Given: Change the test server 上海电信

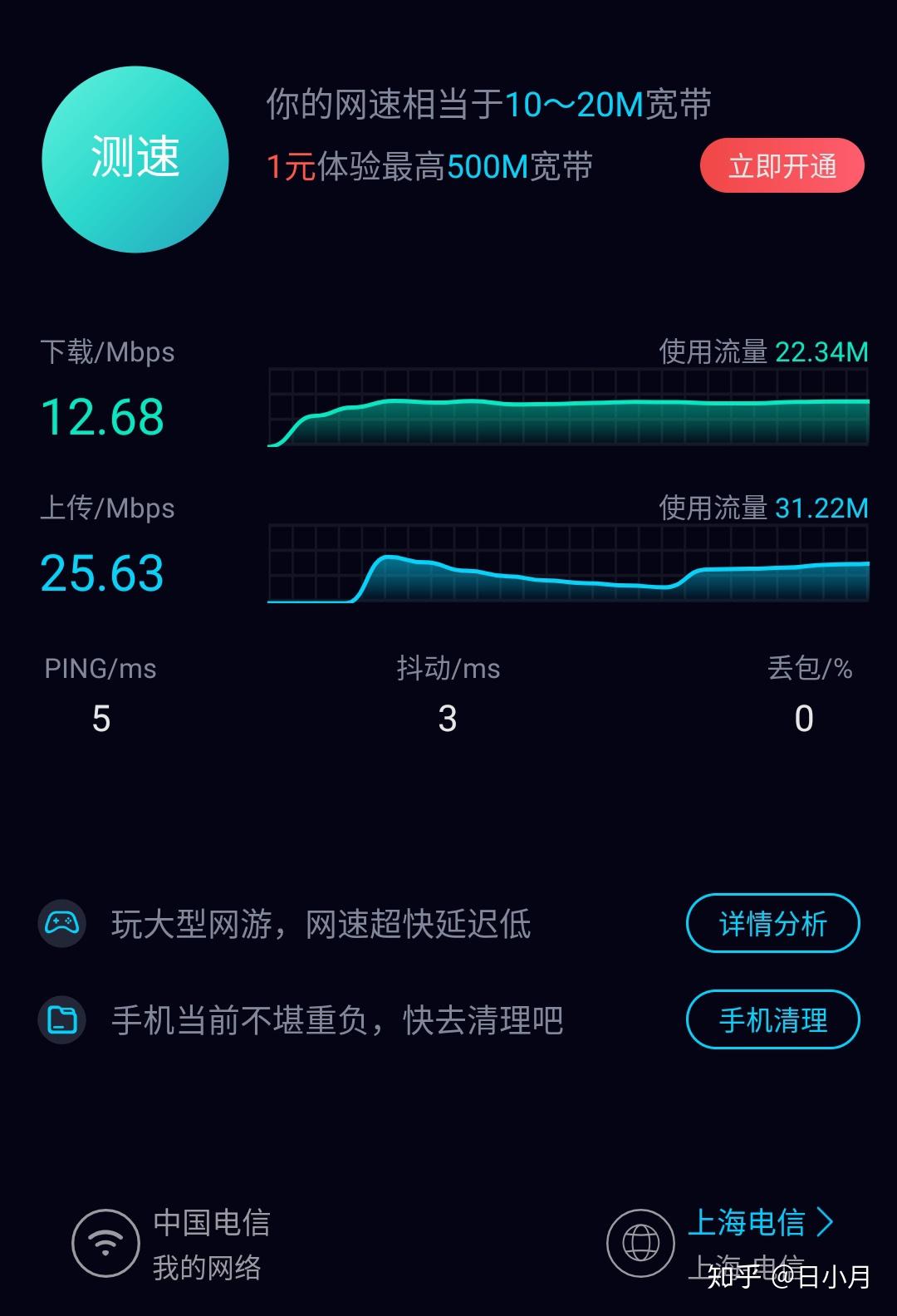Looking at the screenshot, I should tap(759, 1223).
